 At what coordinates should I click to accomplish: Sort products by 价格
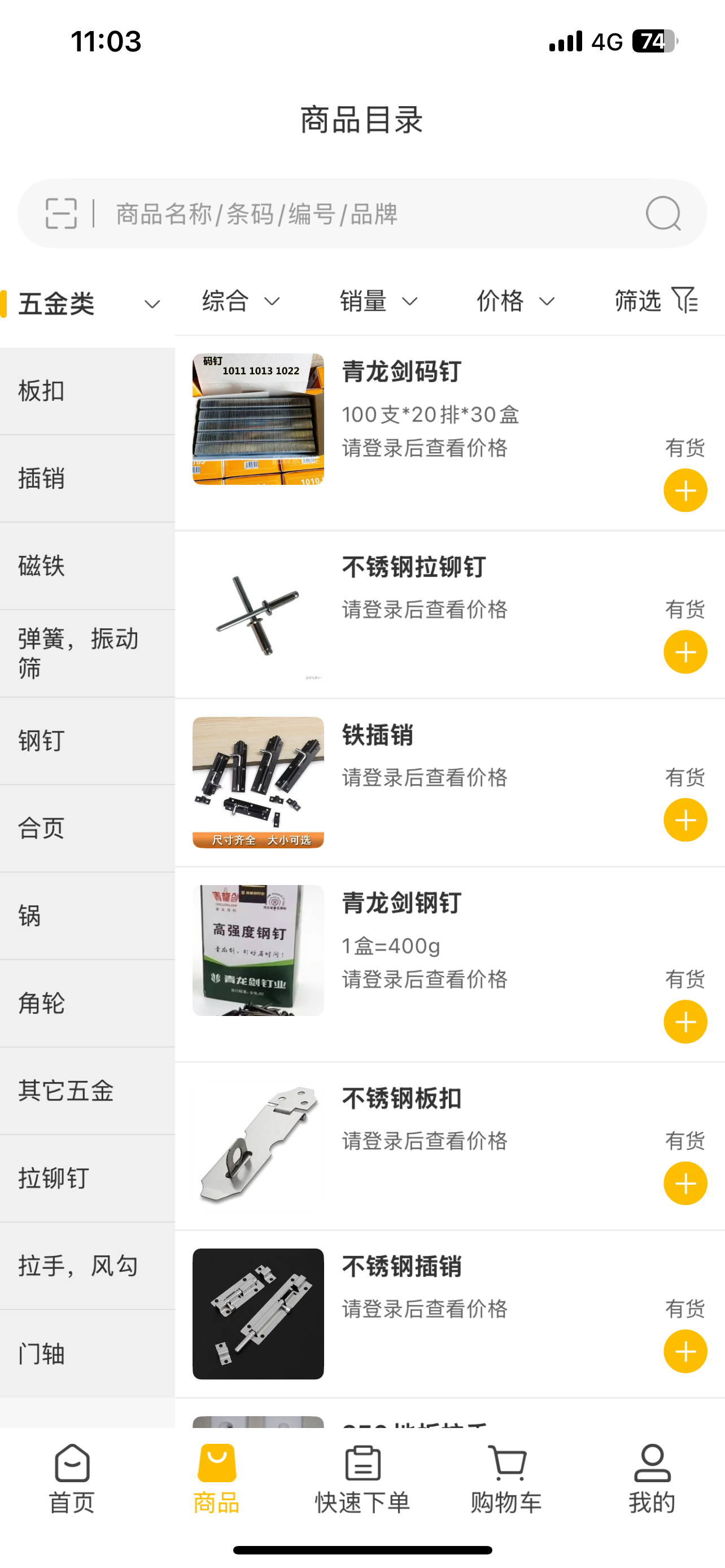point(515,301)
